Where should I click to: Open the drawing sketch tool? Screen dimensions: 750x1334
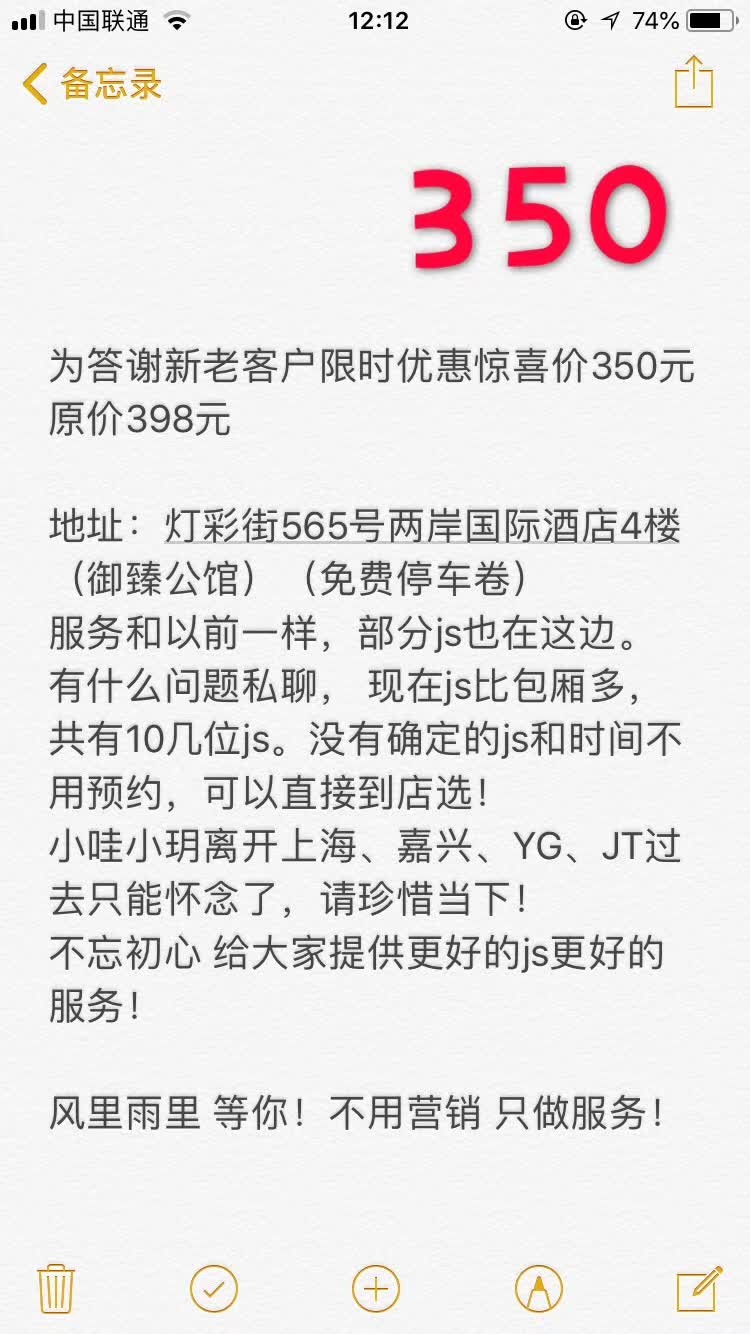[538, 1288]
